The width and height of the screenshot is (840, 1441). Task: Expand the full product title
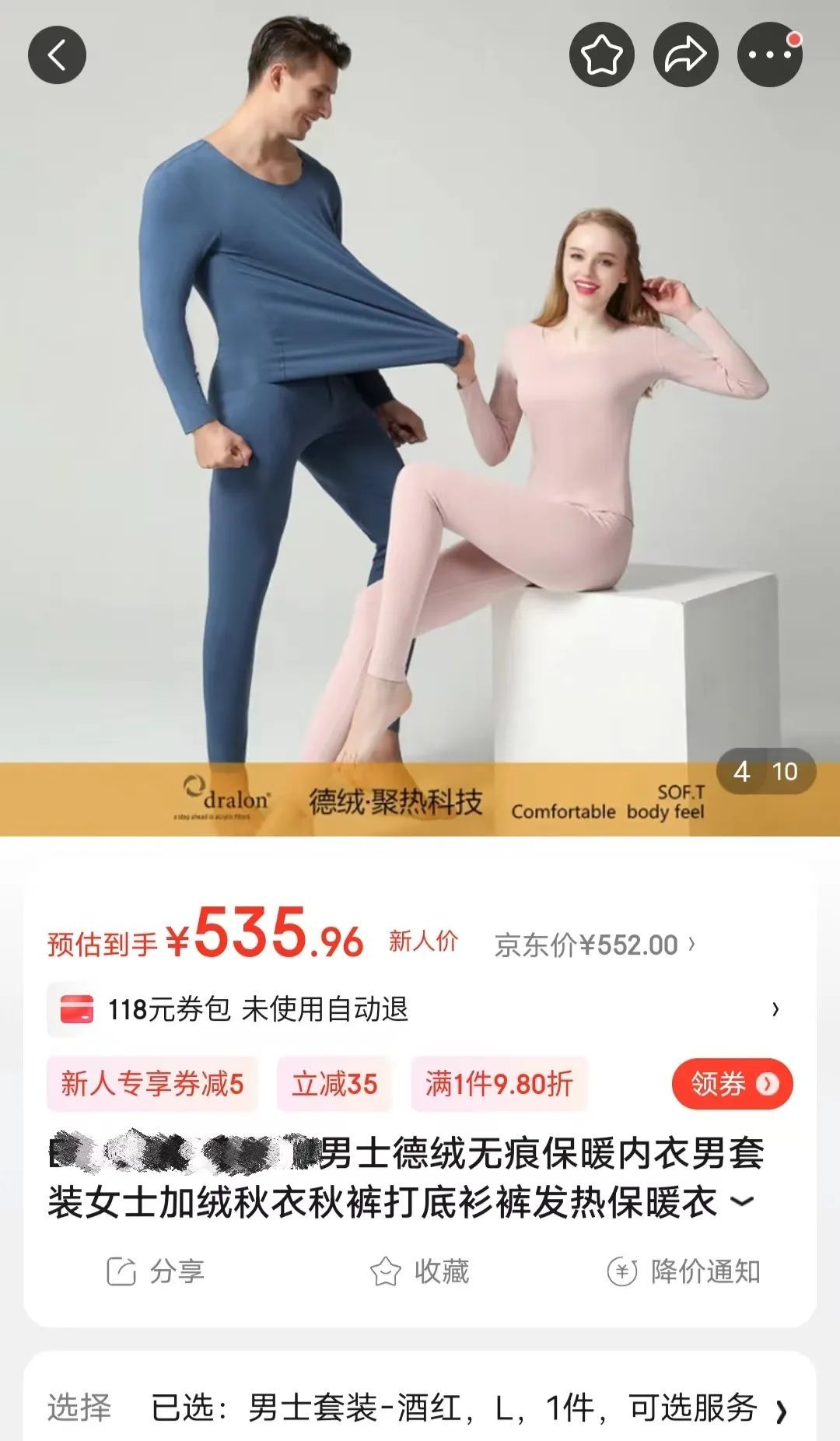744,1201
